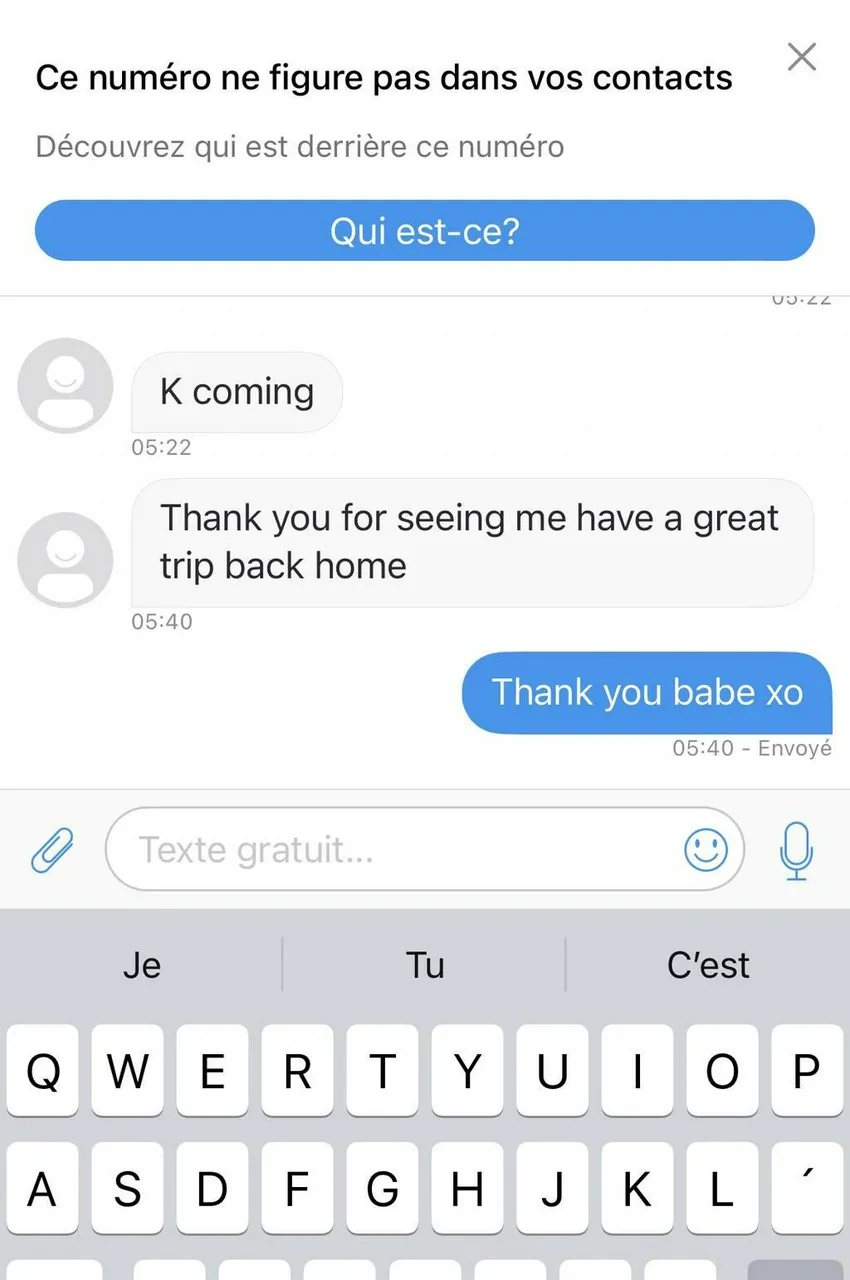
Task: Tap the Qui est-ce? button
Action: point(425,231)
